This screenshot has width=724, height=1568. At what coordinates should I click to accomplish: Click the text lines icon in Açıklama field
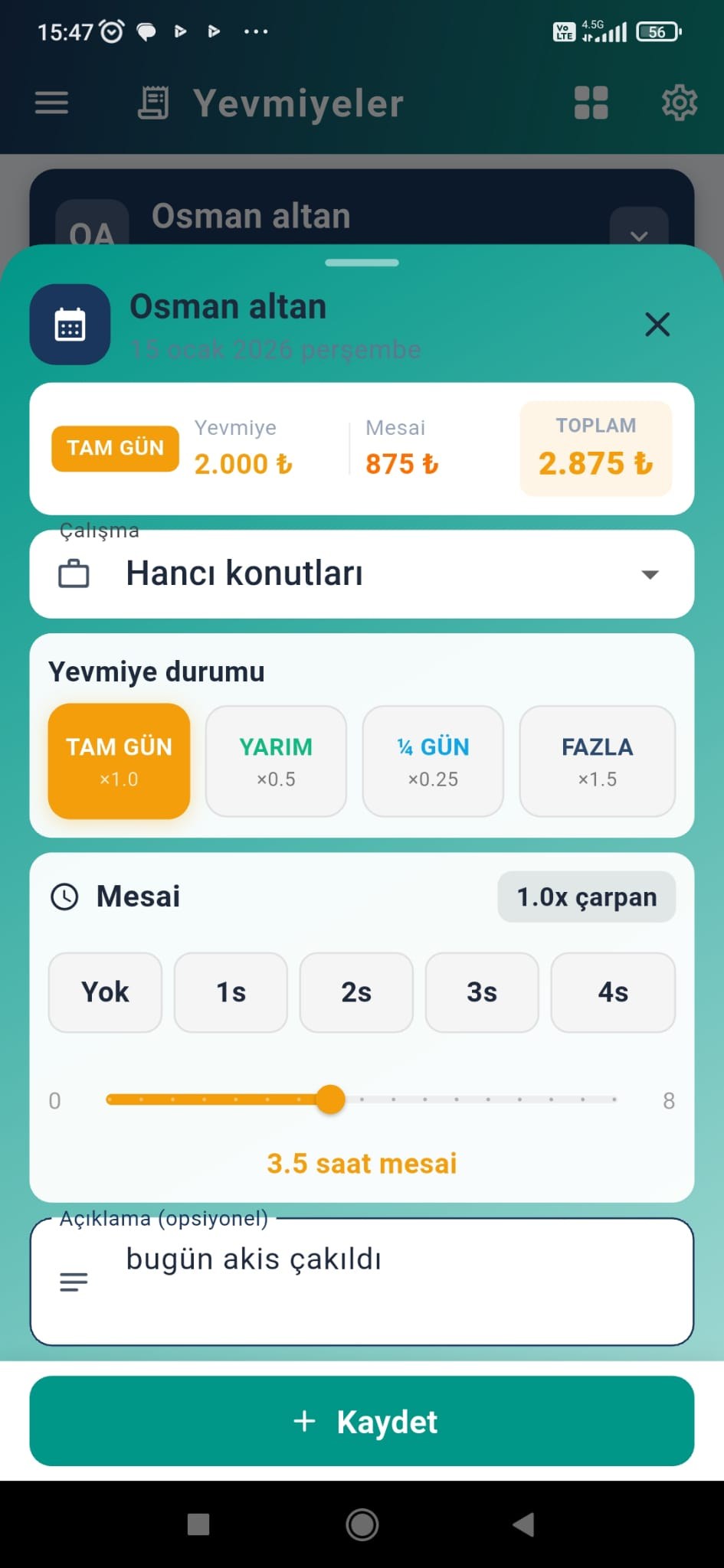(x=74, y=1282)
